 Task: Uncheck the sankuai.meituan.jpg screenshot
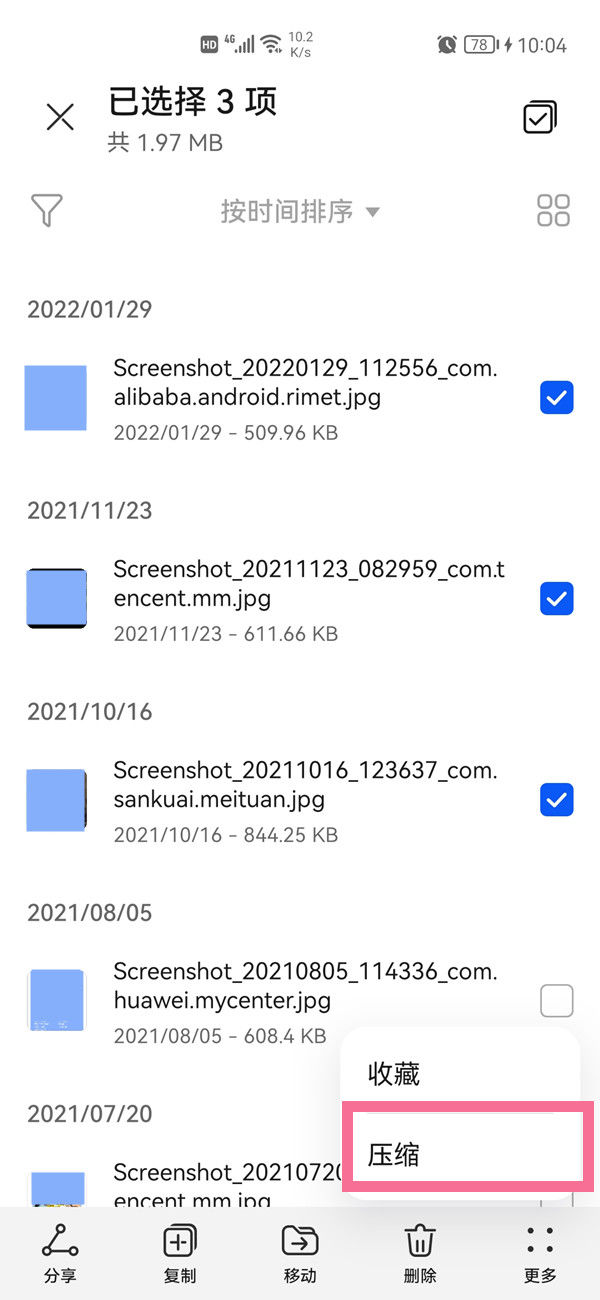(x=556, y=800)
